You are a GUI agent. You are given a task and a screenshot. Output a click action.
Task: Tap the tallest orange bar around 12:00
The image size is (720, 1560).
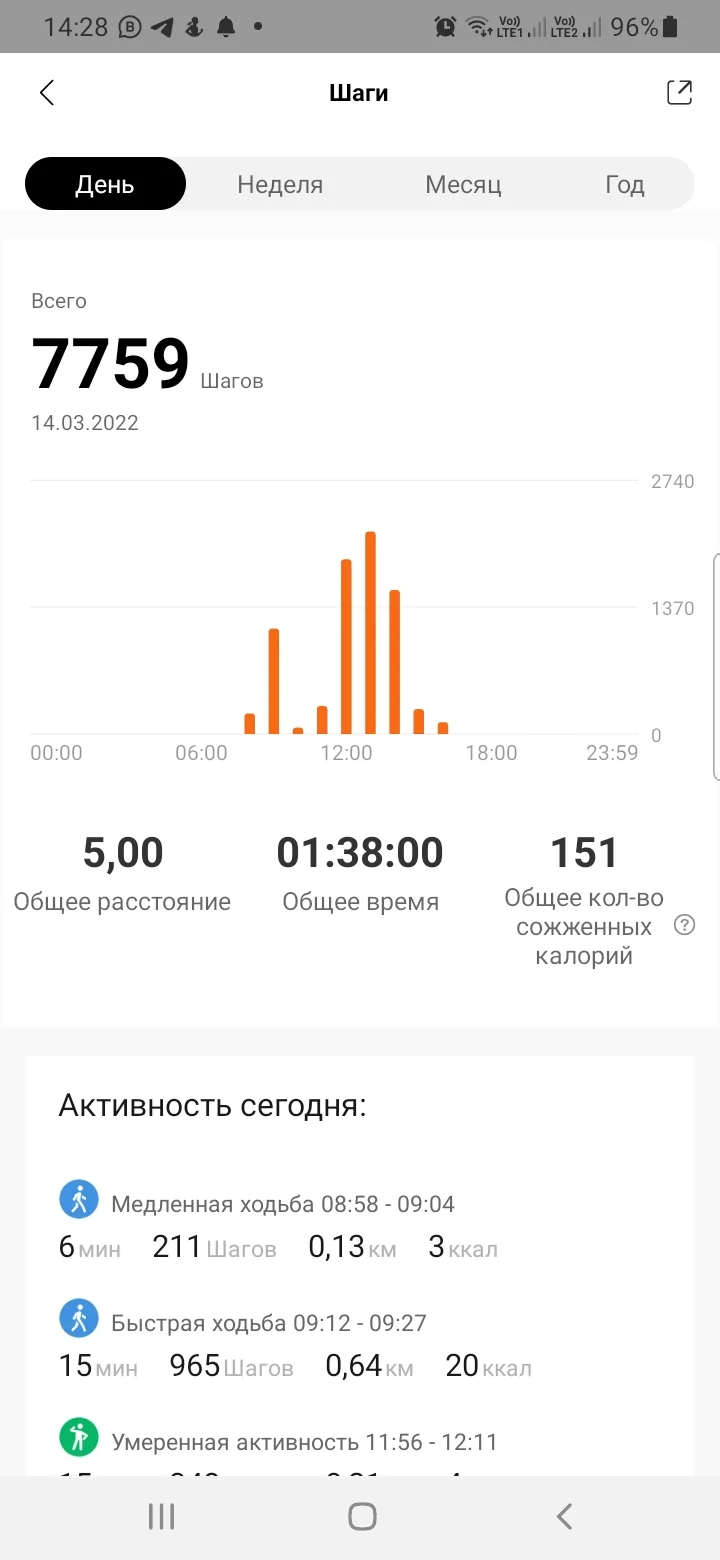coord(370,630)
